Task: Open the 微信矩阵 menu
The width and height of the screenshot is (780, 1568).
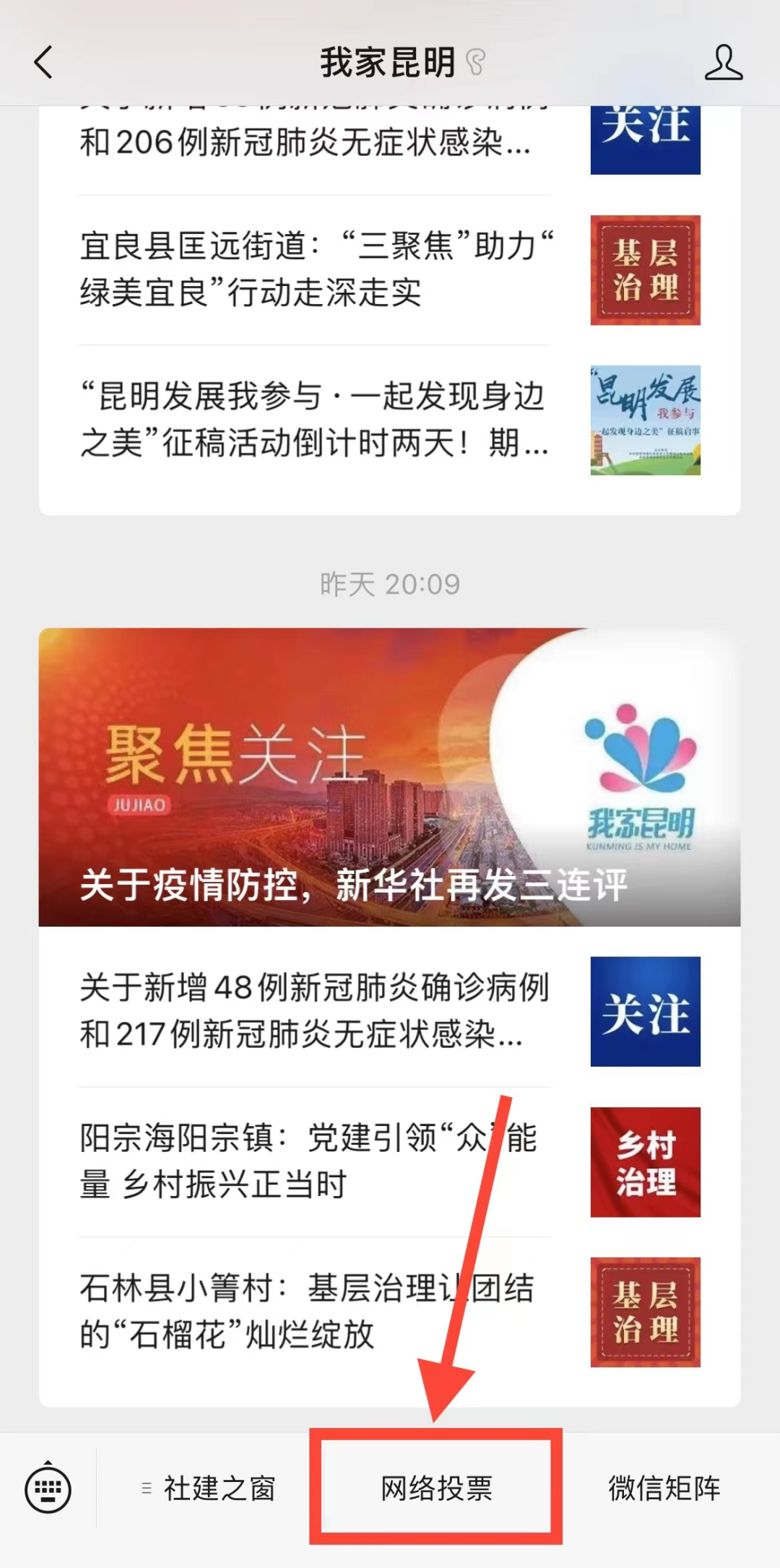Action: click(x=664, y=1489)
